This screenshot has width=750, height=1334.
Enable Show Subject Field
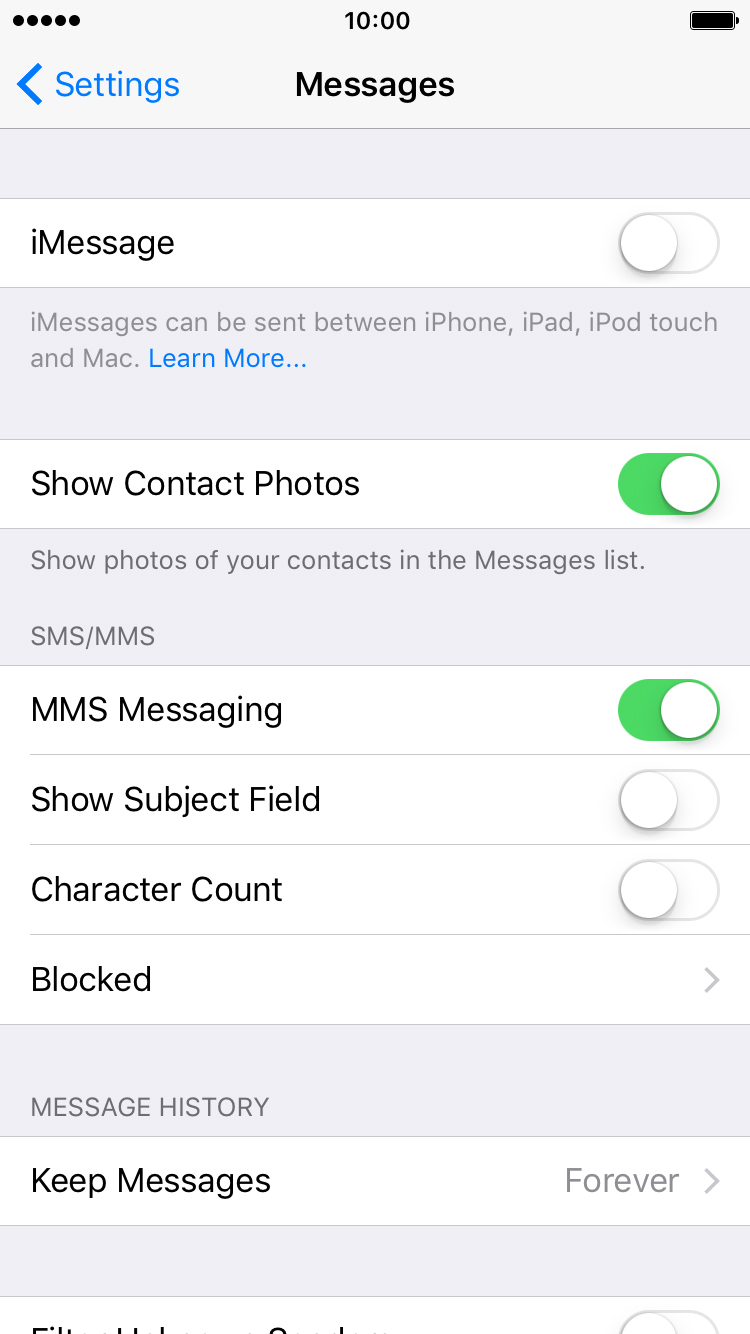[669, 800]
